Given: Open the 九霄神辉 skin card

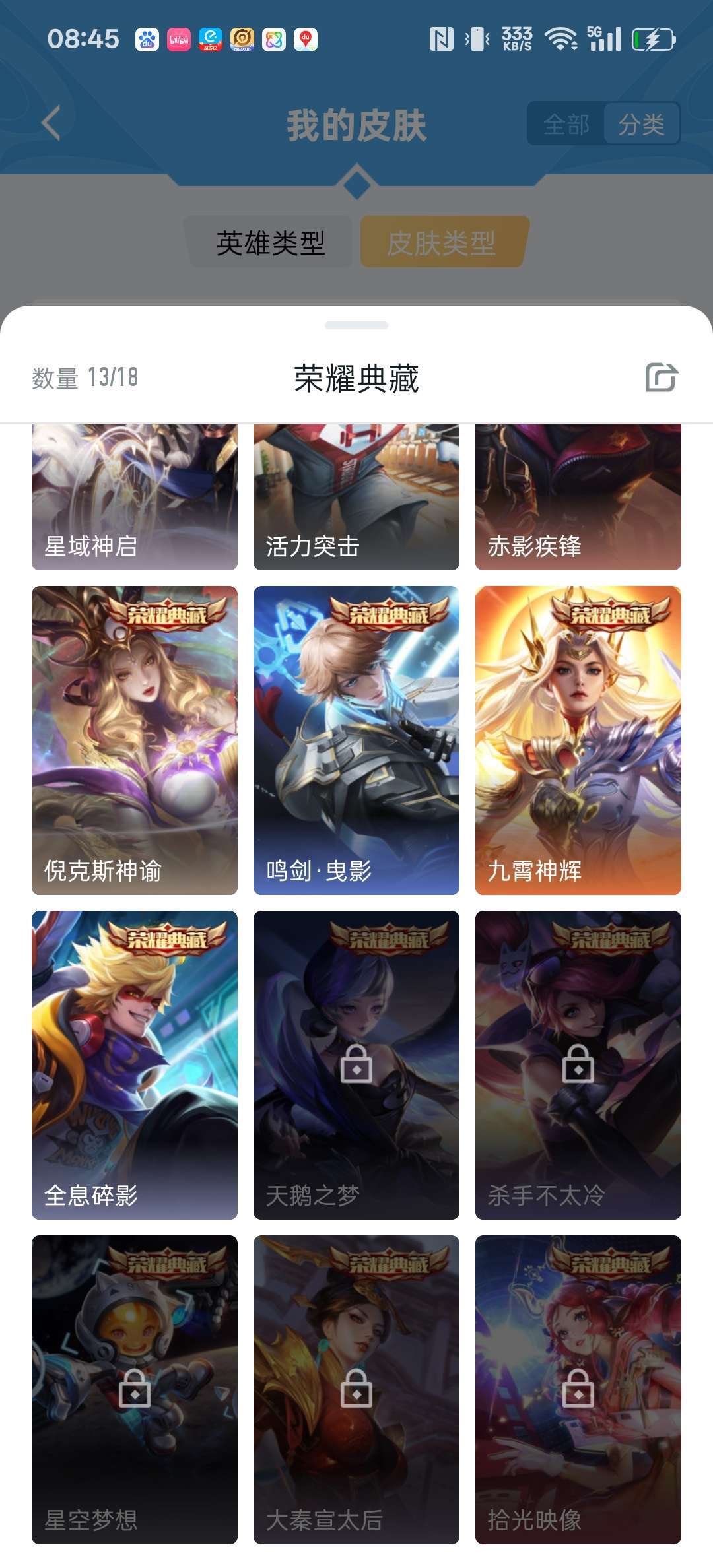Looking at the screenshot, I should tap(578, 740).
